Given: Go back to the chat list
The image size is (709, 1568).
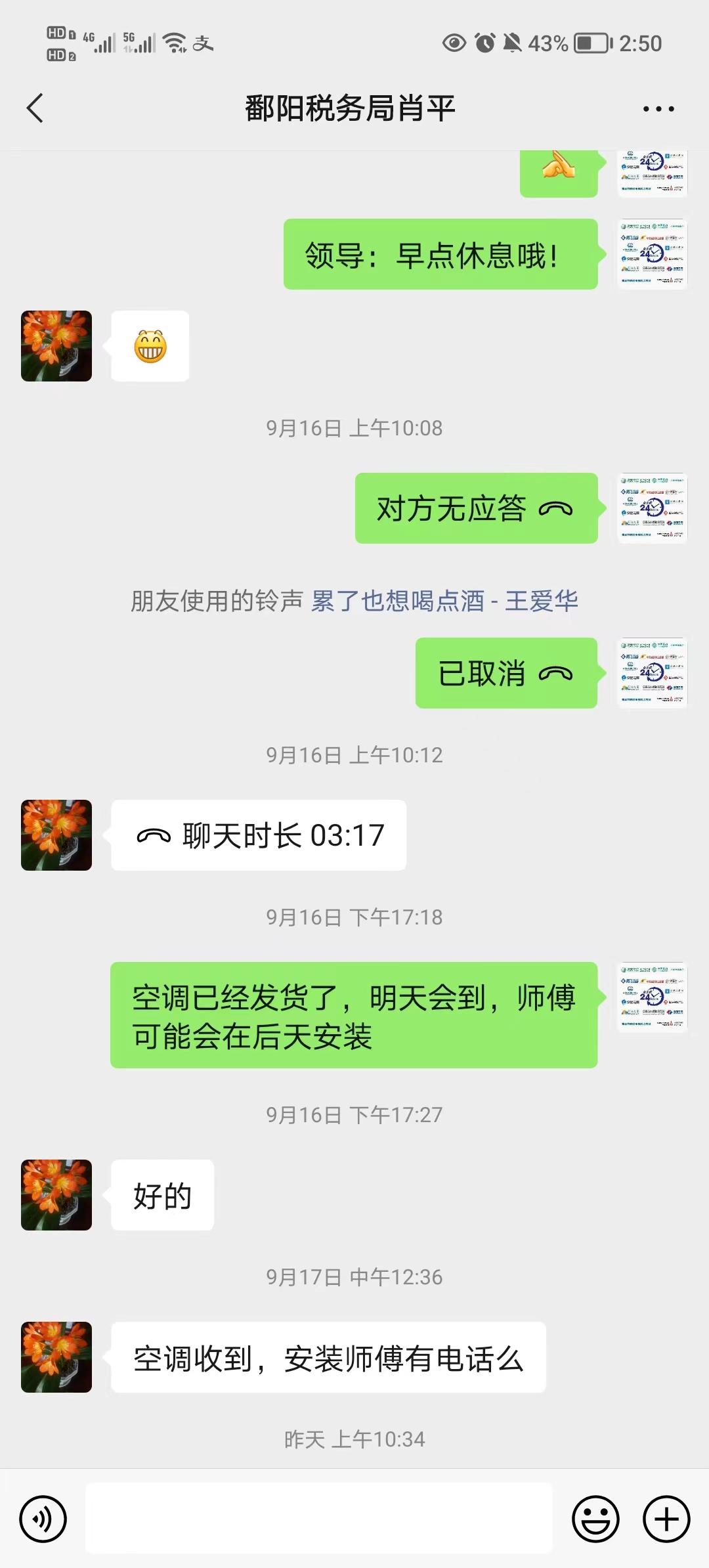Looking at the screenshot, I should pos(35,108).
